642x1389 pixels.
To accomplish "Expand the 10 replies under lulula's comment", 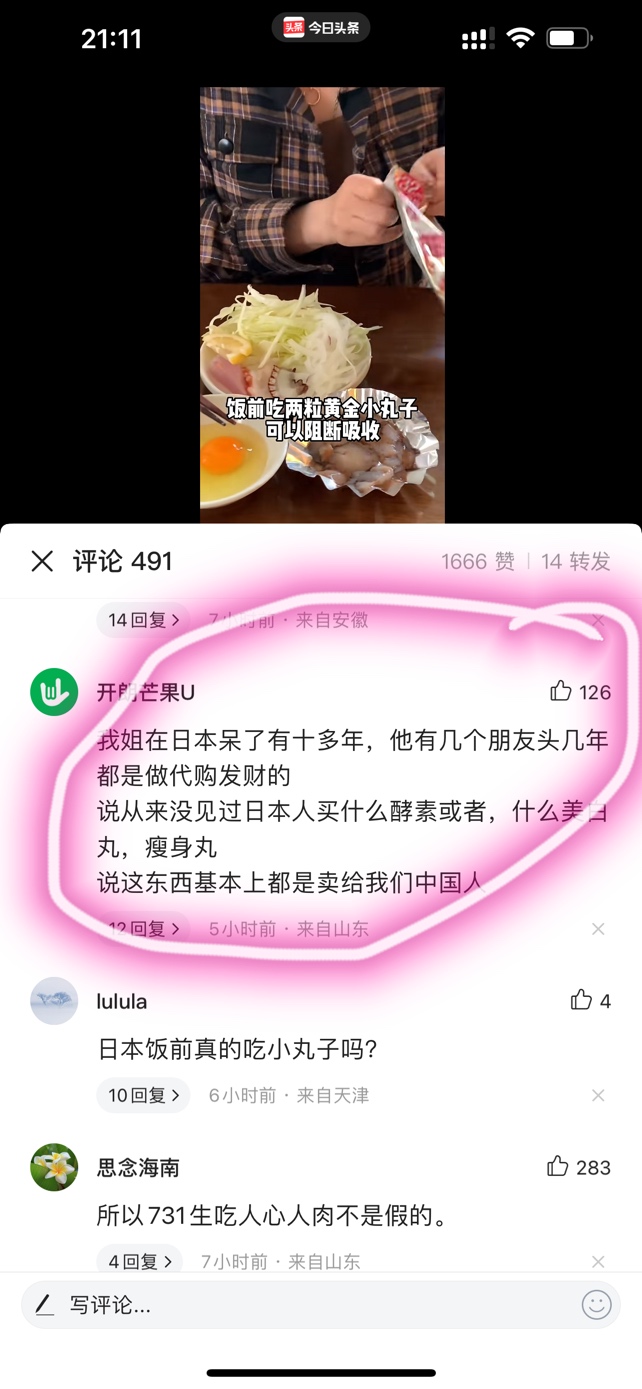I will point(144,1095).
